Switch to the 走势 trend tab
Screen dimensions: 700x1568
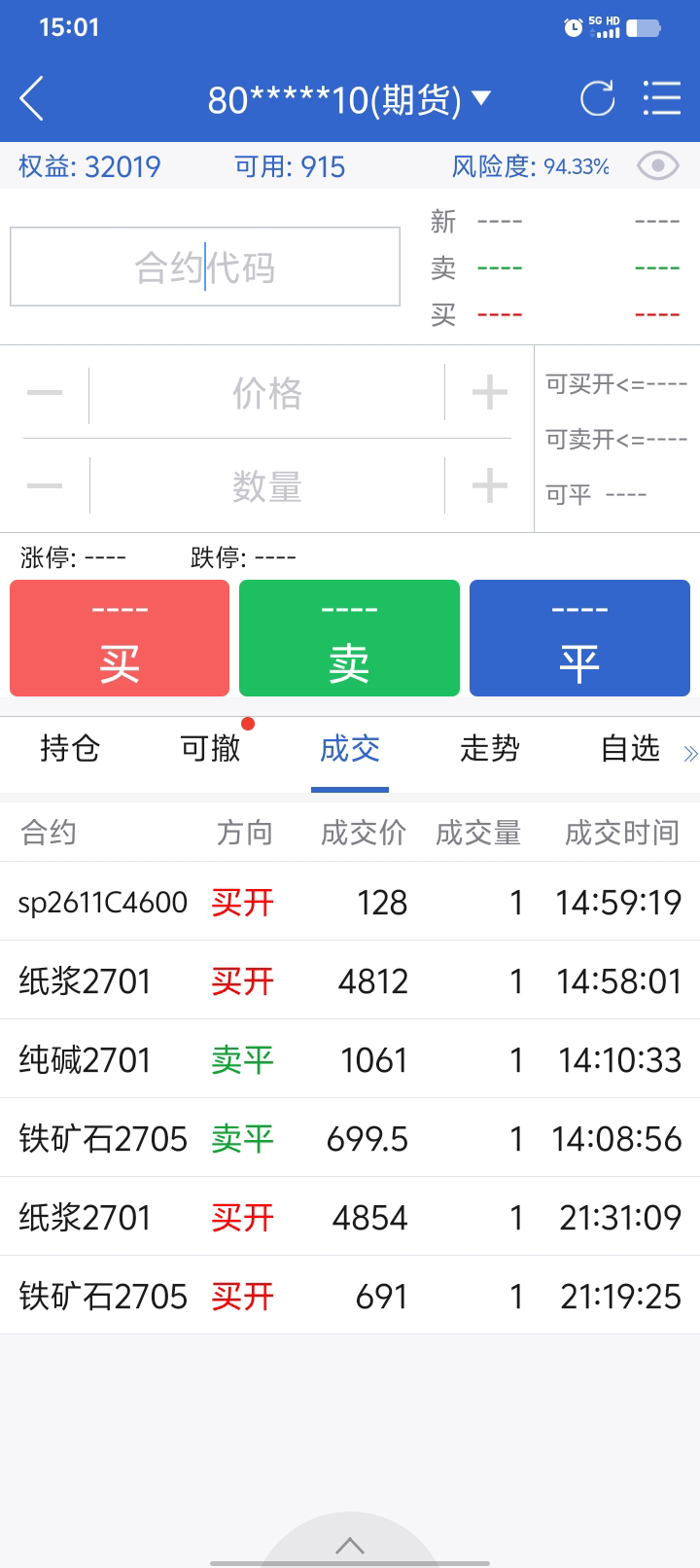click(490, 749)
